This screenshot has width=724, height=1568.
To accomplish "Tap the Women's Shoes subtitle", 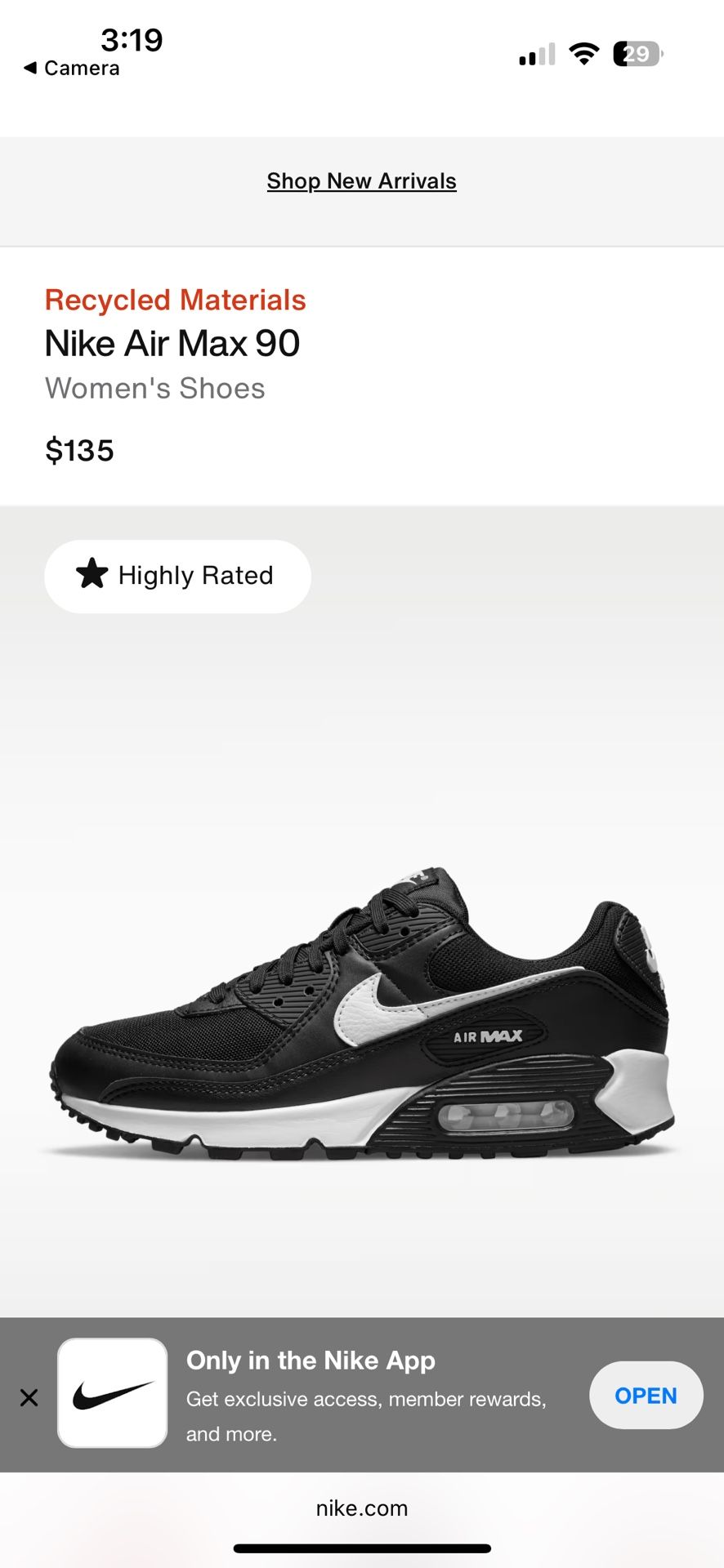I will [155, 388].
